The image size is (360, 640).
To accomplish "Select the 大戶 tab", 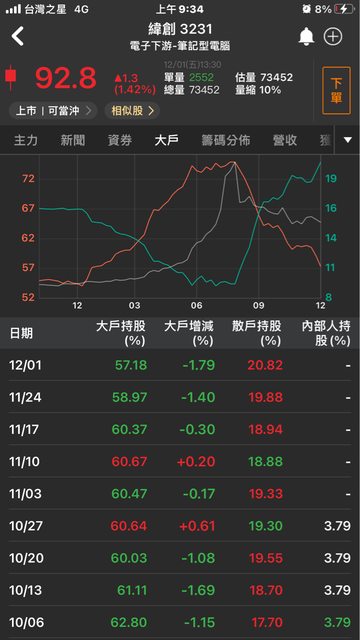I will coord(167,140).
